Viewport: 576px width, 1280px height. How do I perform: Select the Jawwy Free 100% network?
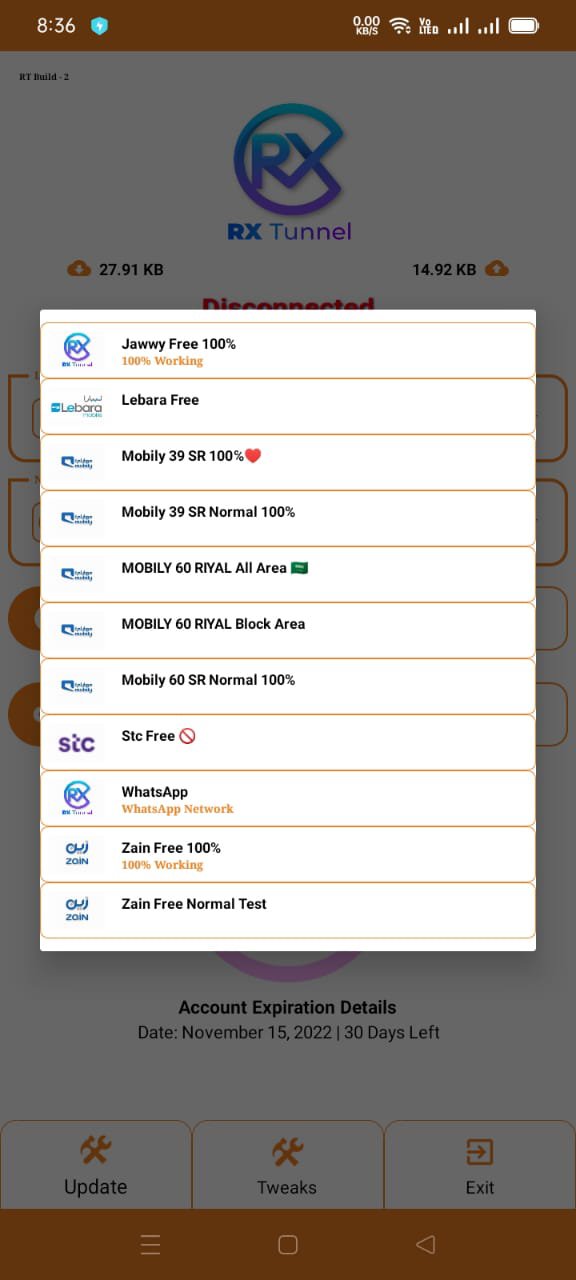click(288, 350)
